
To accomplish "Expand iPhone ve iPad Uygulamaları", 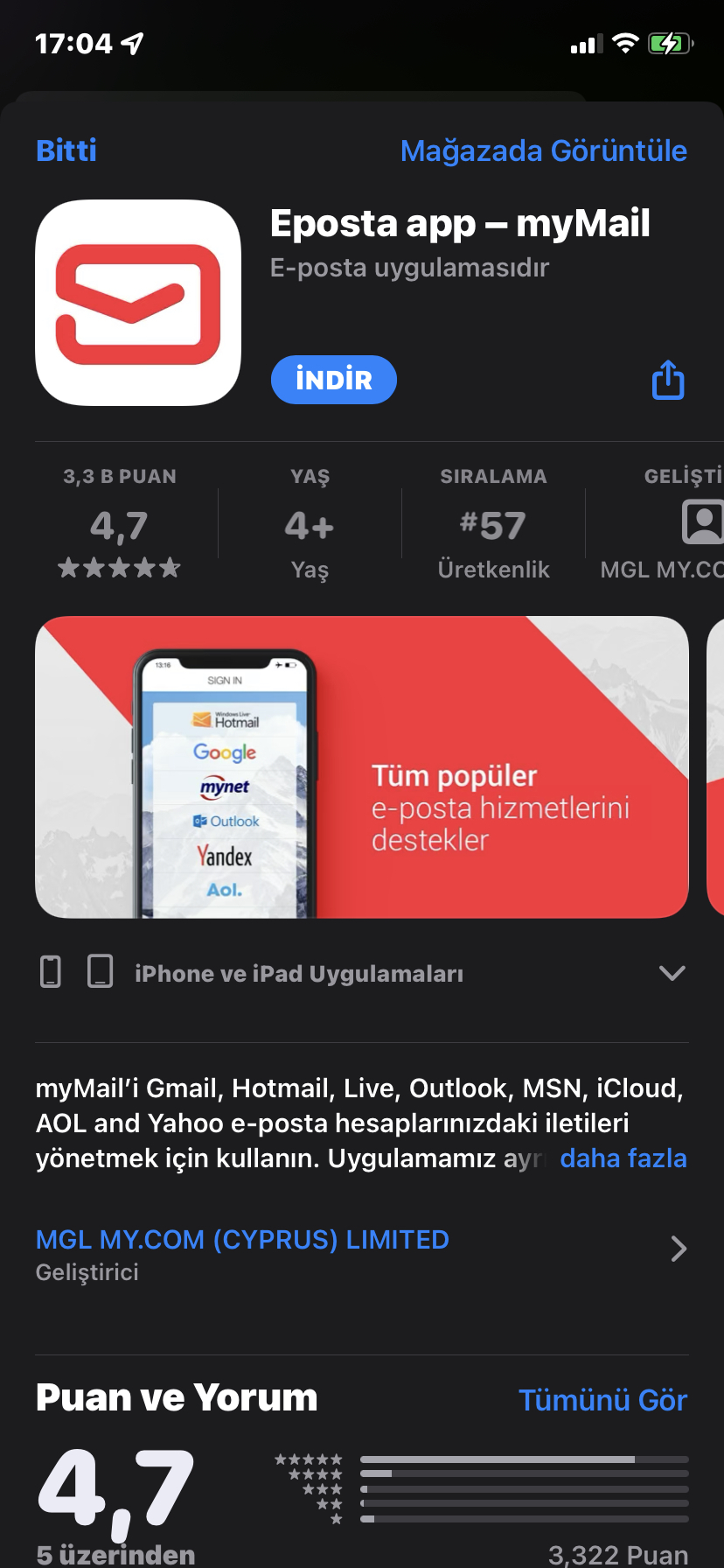I will 672,973.
